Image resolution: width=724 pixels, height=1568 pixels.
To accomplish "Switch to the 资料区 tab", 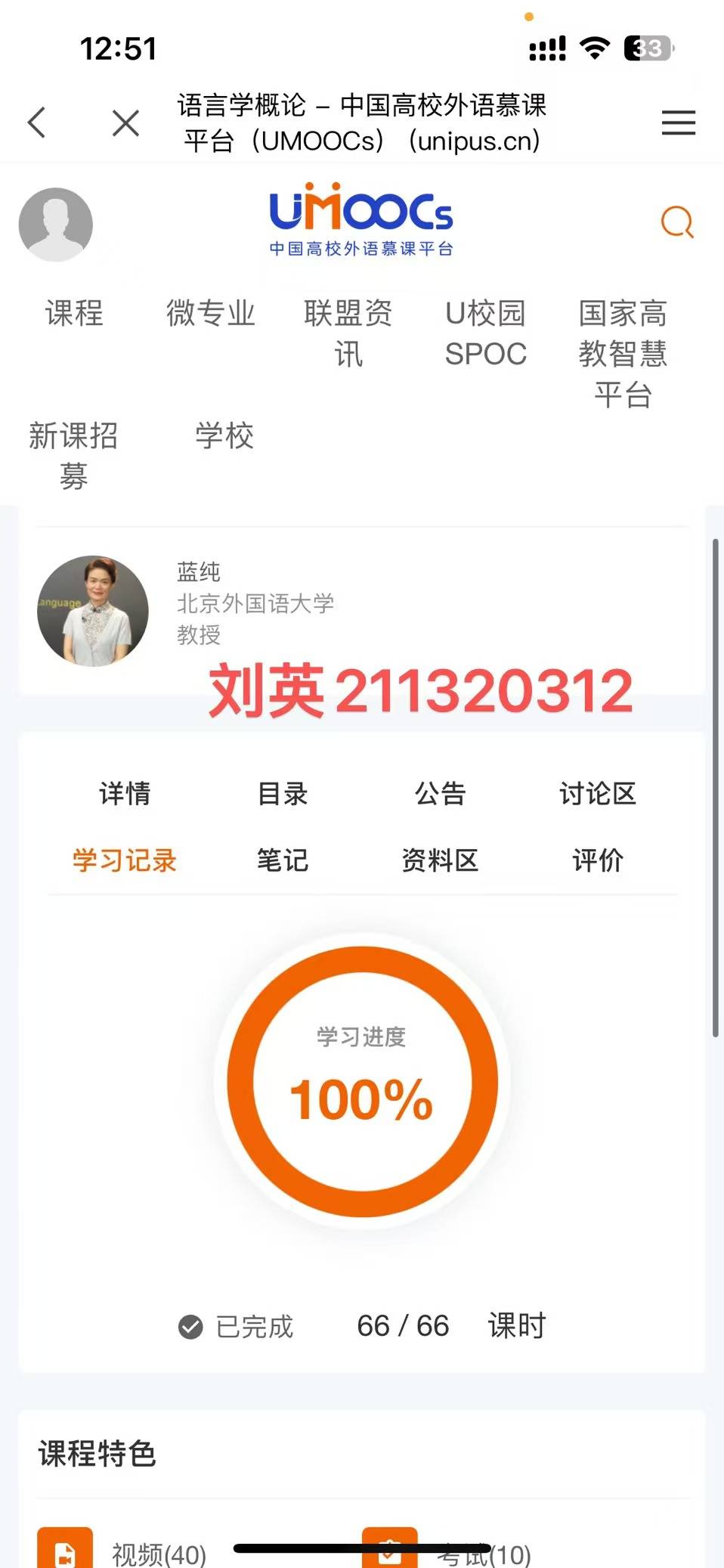I will pos(440,860).
